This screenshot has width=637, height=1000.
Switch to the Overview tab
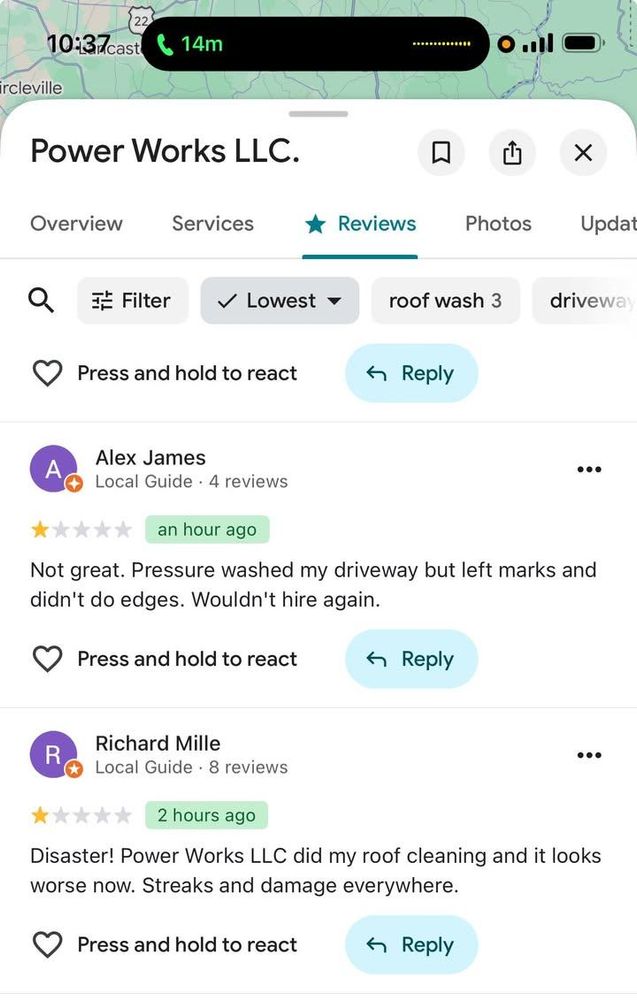(x=76, y=223)
